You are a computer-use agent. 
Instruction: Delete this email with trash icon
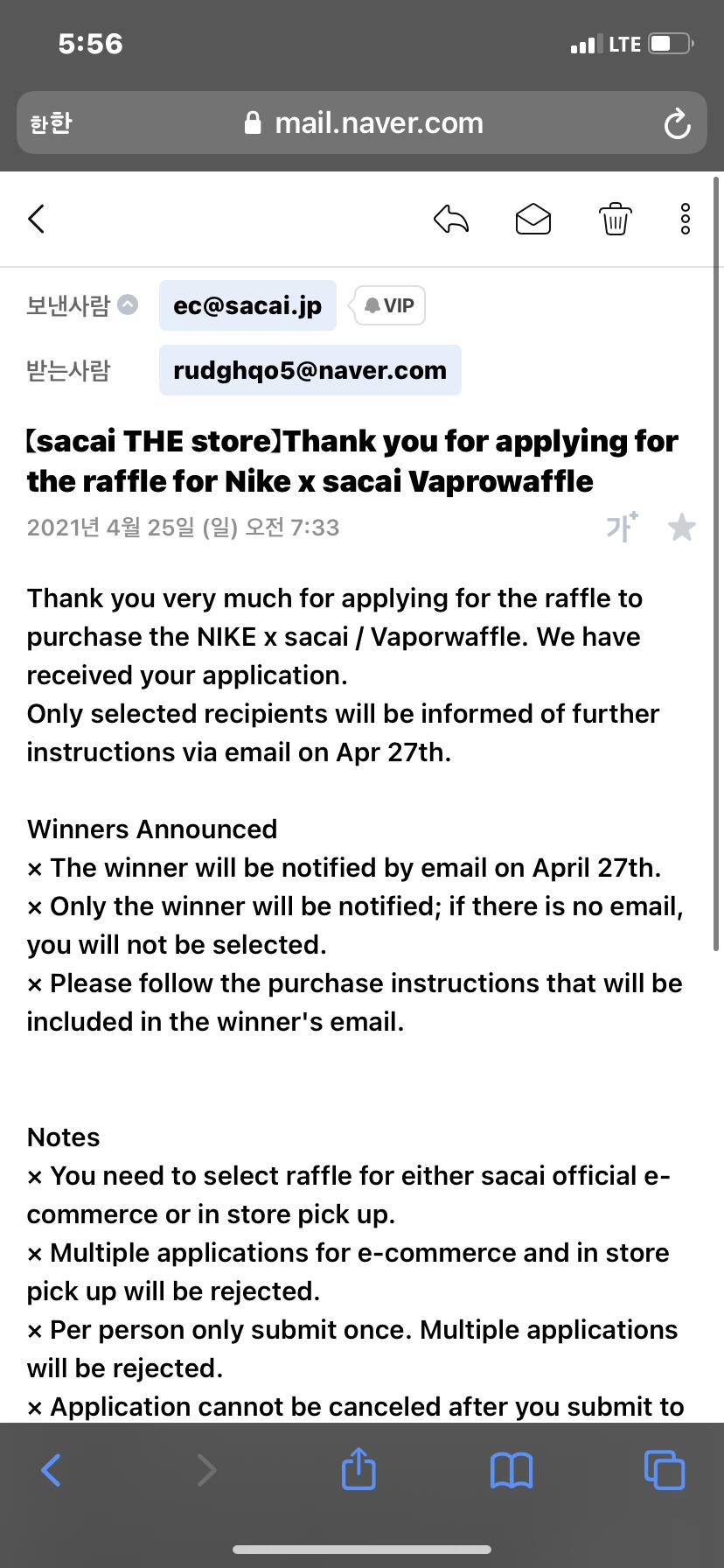click(x=615, y=219)
